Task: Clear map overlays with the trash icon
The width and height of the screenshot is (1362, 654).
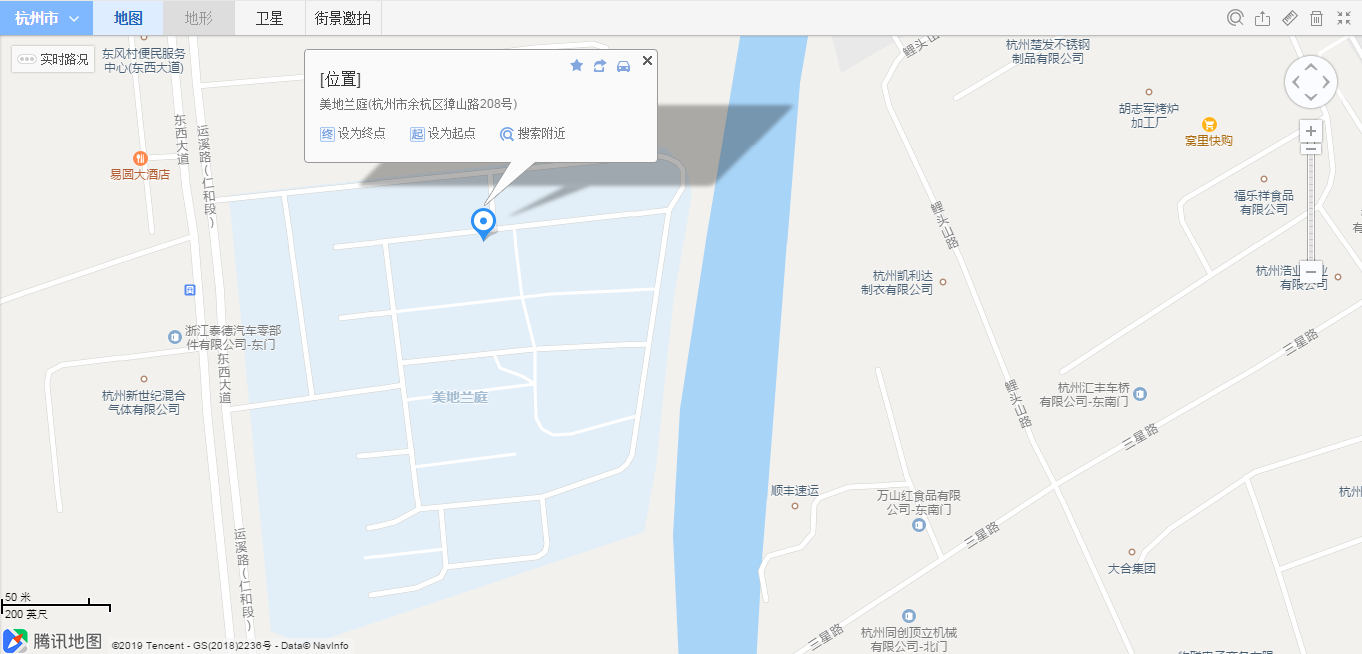Action: point(1316,18)
